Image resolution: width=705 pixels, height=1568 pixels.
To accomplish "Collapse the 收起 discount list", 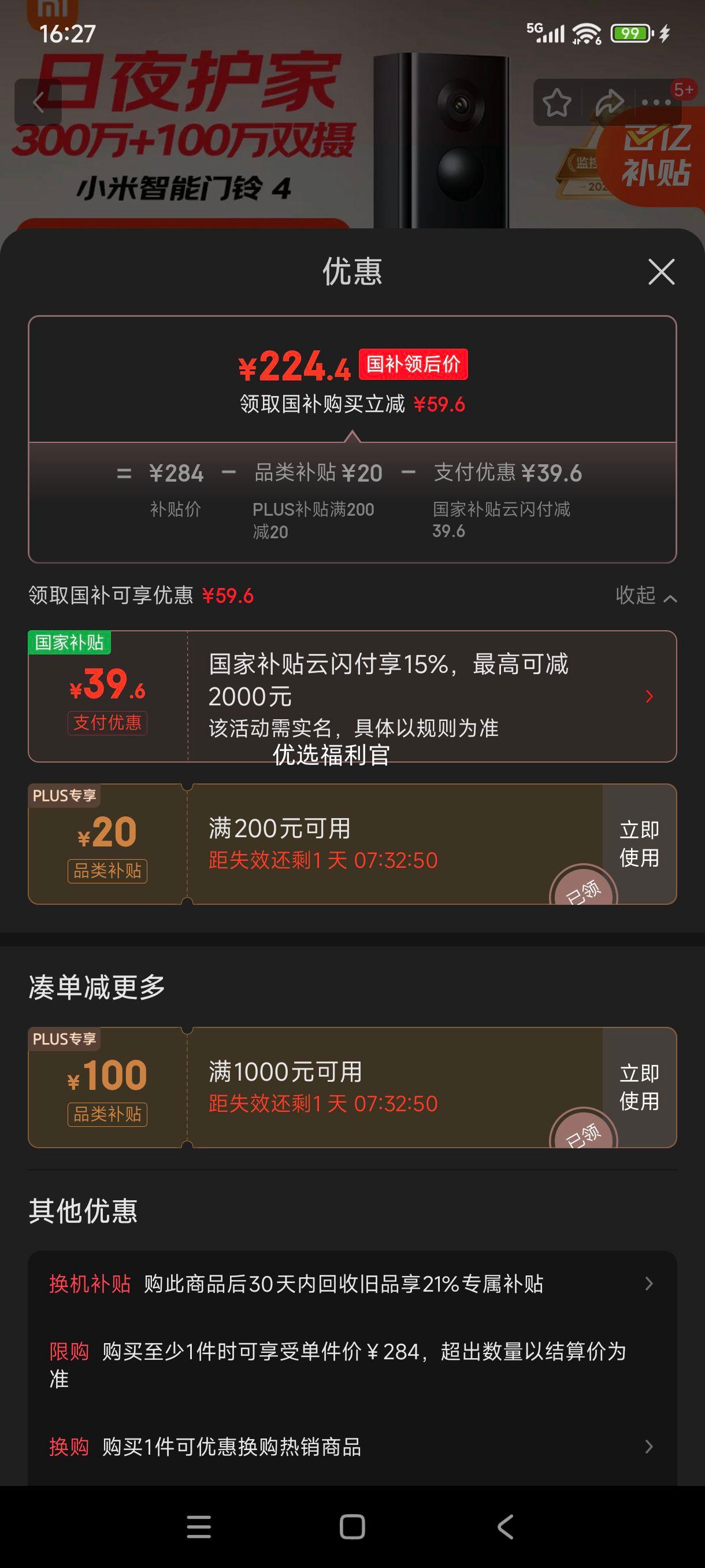I will 645,596.
